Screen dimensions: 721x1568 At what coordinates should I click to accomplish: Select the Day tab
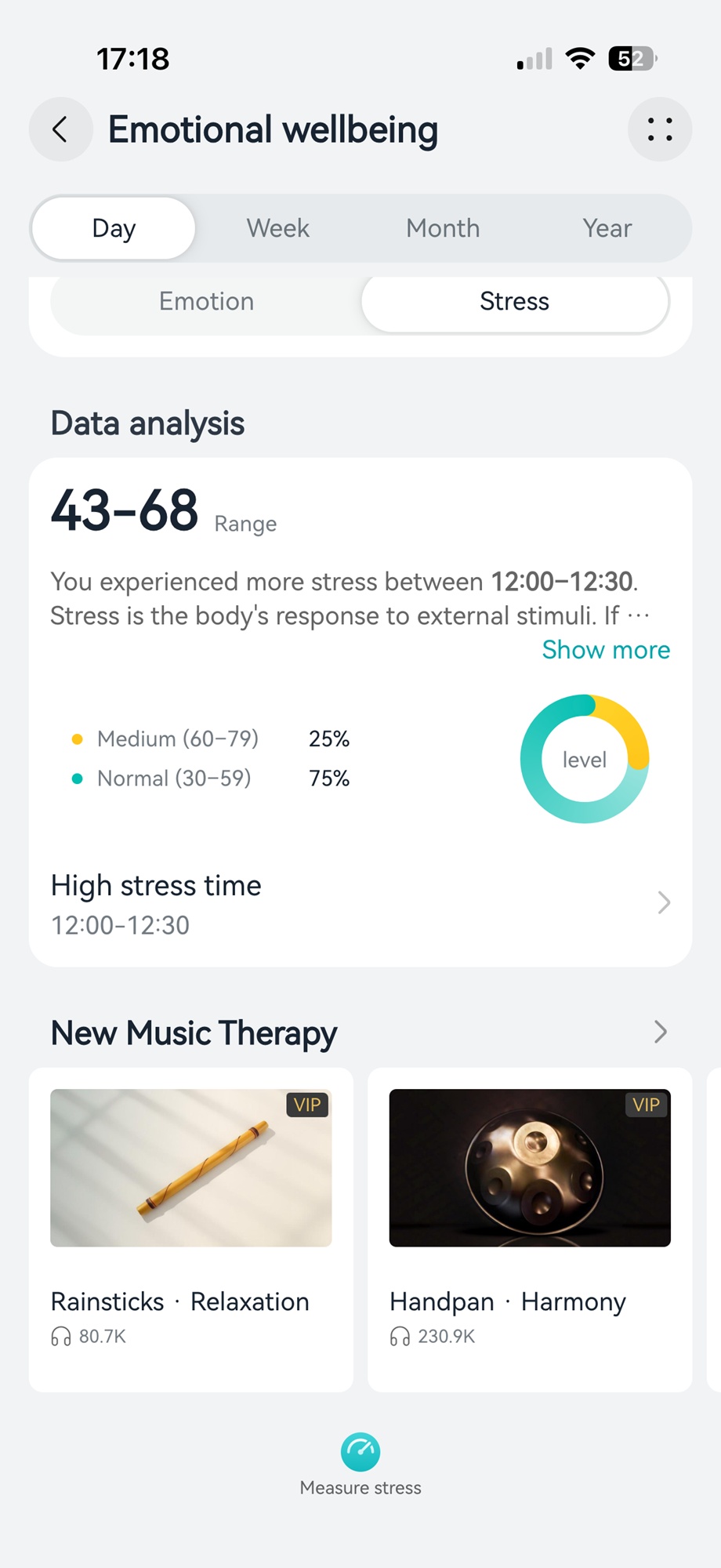point(114,228)
